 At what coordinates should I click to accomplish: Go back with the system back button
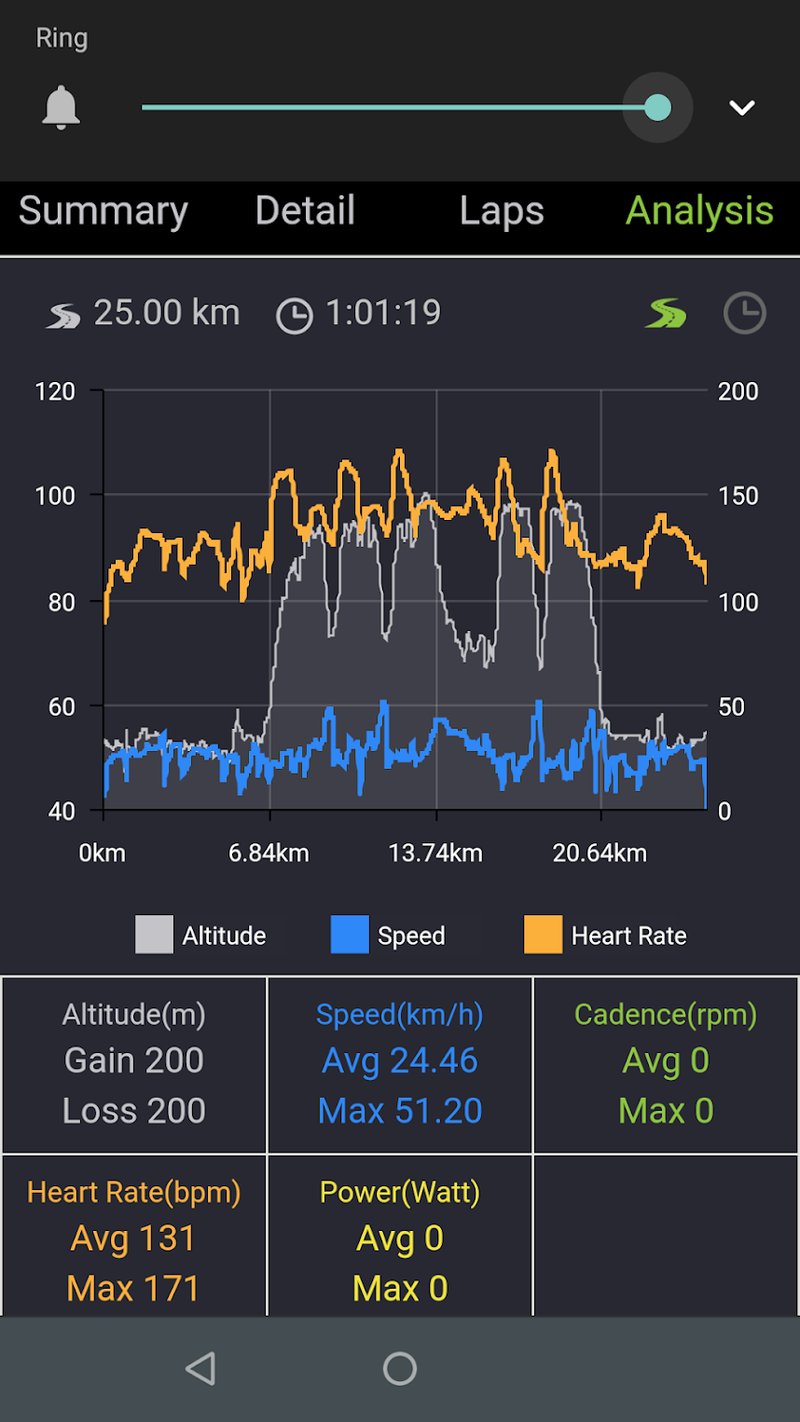coord(201,1368)
